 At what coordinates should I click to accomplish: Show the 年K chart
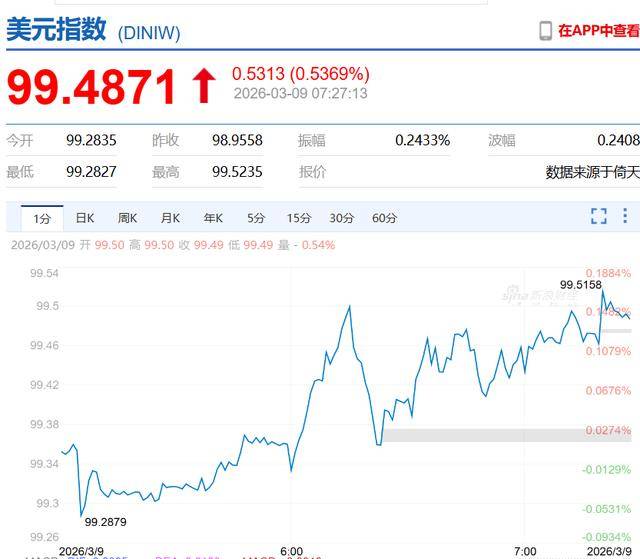click(x=213, y=218)
